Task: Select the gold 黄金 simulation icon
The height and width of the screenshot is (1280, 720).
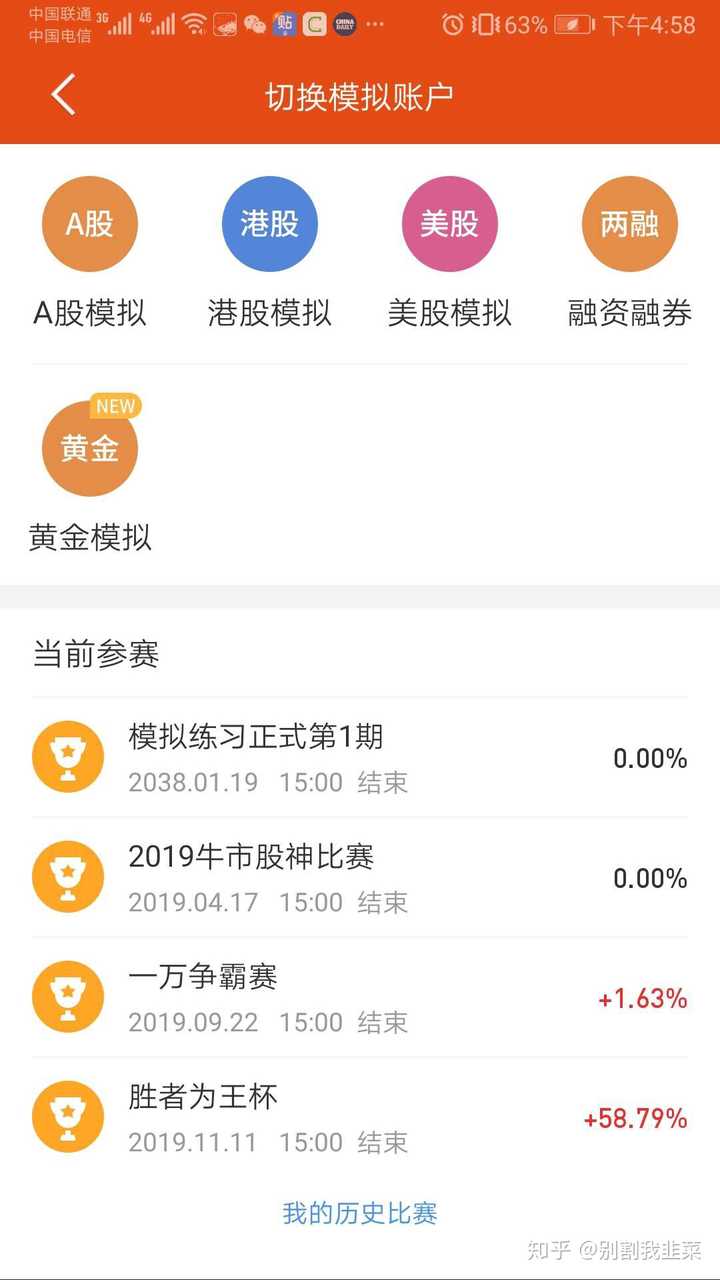Action: tap(89, 448)
